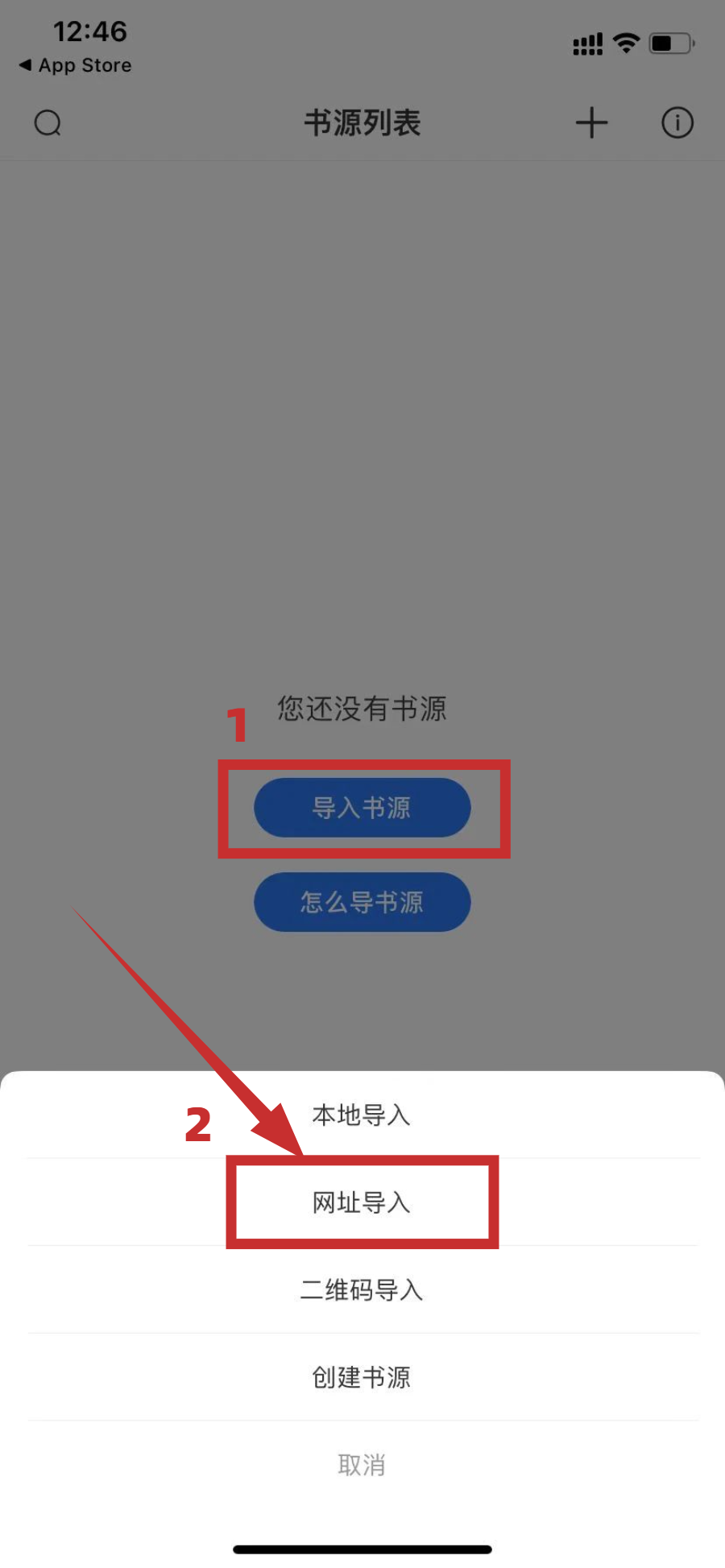Return to App Store via back link
Viewport: 725px width, 1568px height.
click(x=76, y=65)
